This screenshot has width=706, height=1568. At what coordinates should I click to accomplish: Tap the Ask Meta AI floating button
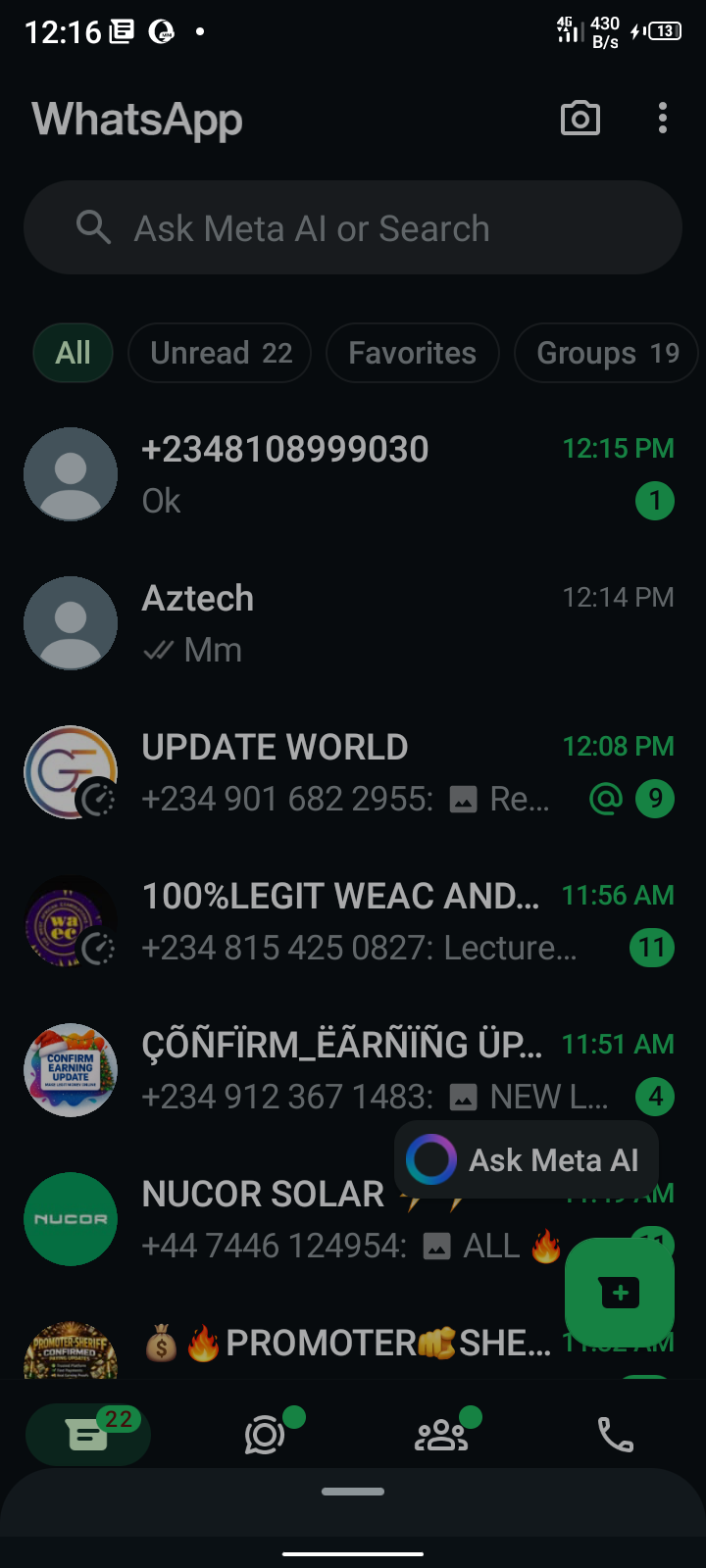[528, 1160]
